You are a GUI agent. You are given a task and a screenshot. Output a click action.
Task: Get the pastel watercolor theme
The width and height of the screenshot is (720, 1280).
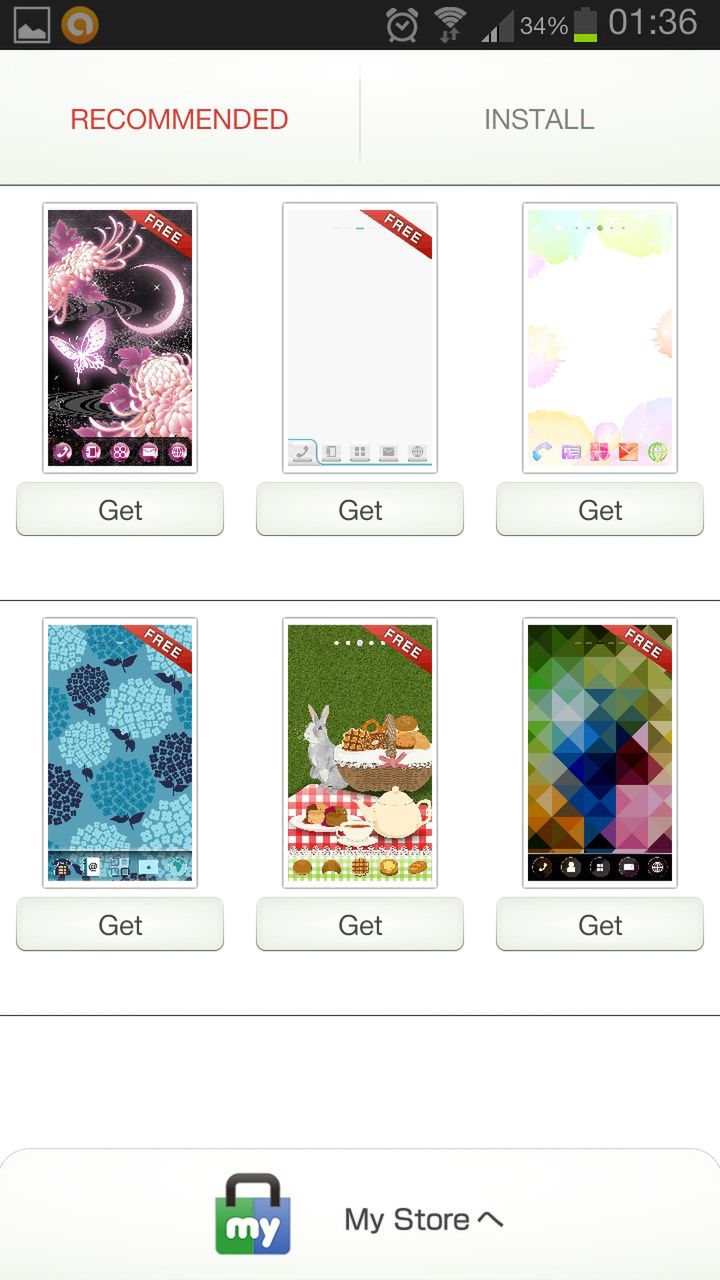[600, 510]
